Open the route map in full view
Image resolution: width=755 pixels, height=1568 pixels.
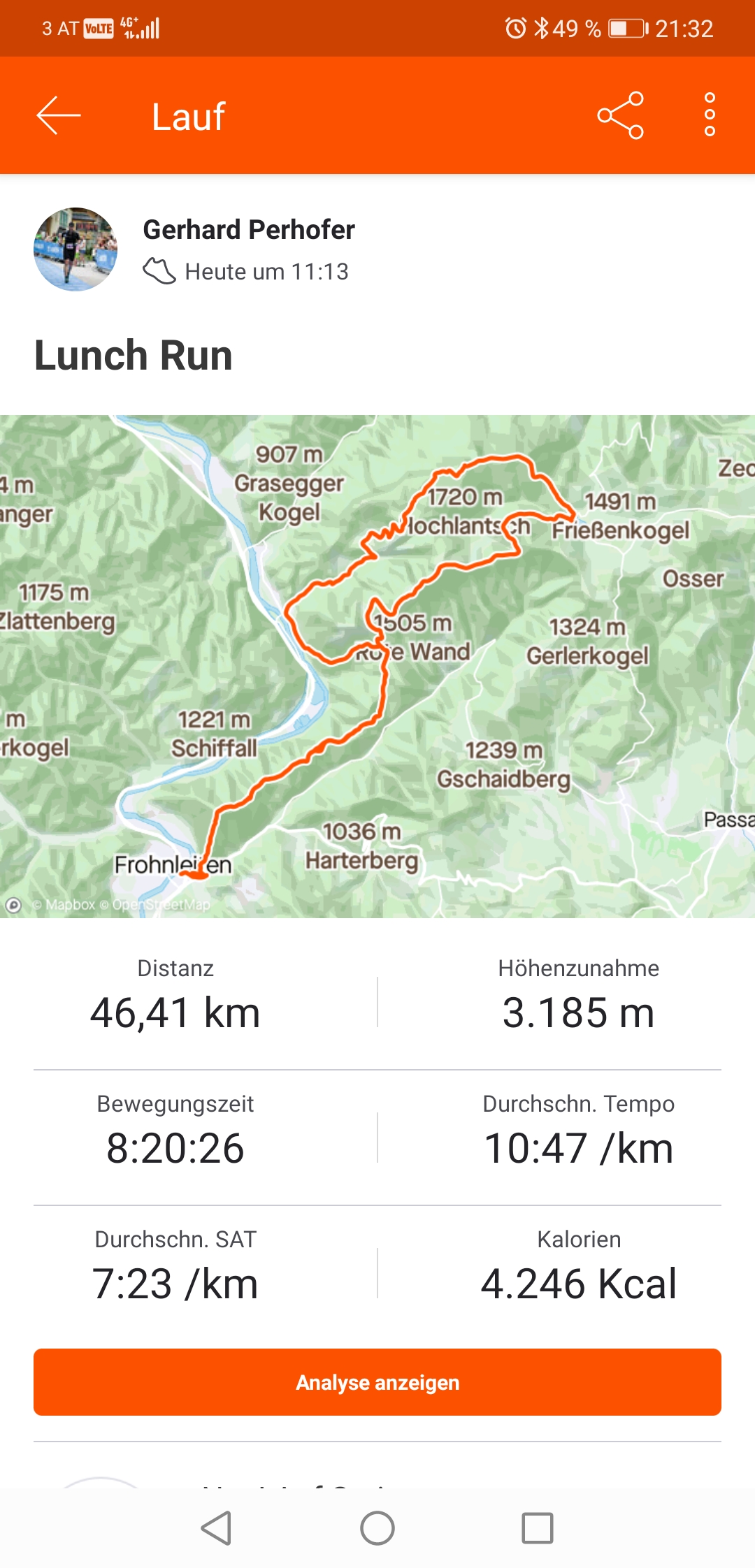(377, 666)
